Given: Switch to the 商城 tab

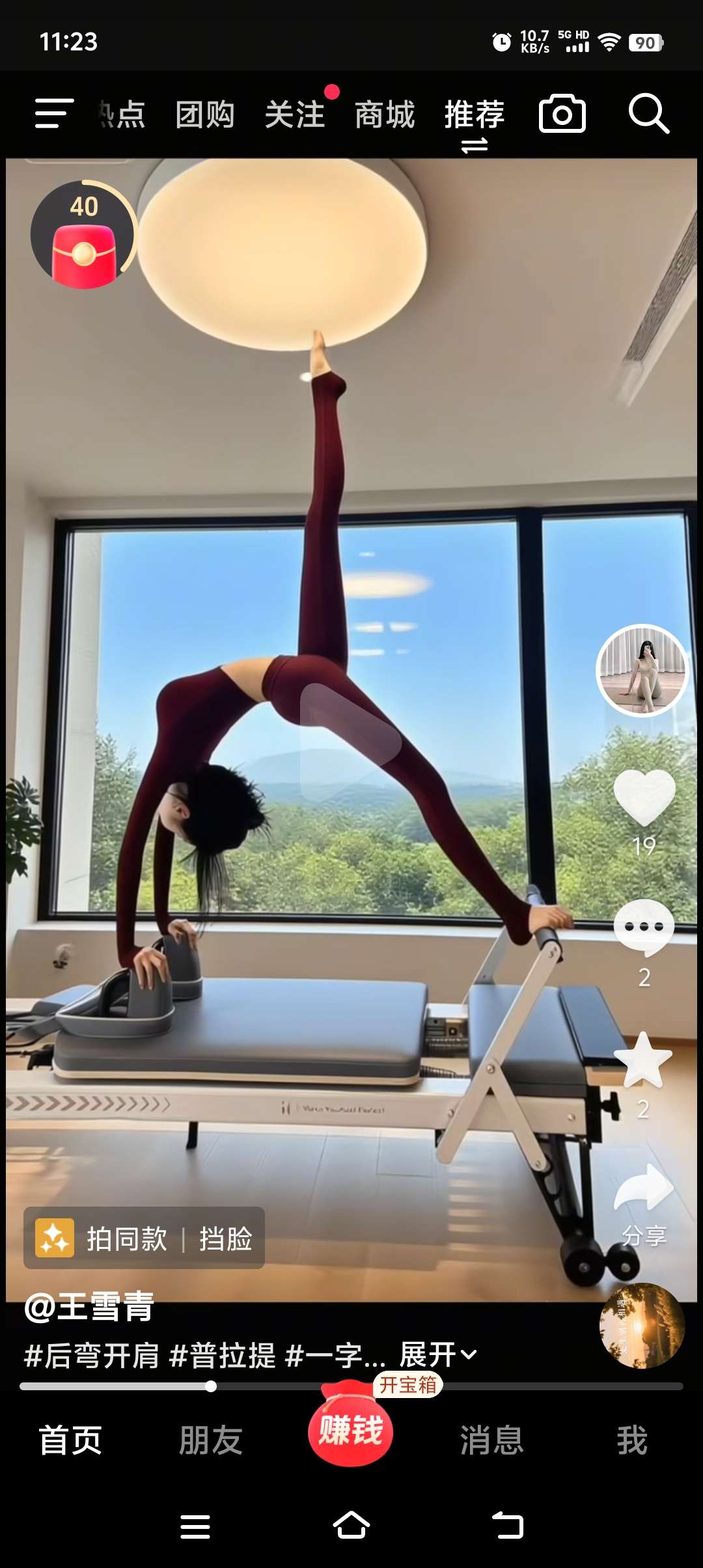Looking at the screenshot, I should pos(384,115).
